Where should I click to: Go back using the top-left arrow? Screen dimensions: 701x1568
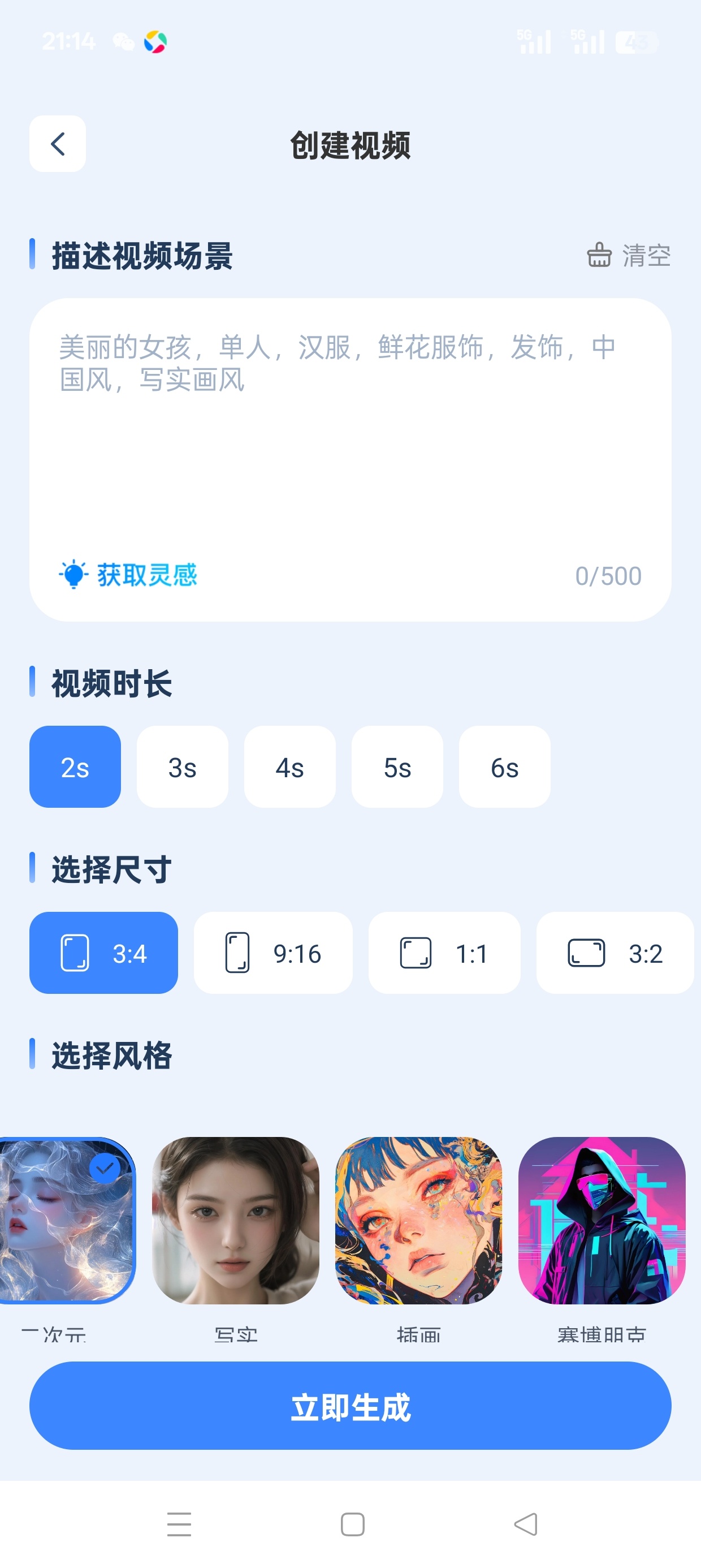[57, 144]
